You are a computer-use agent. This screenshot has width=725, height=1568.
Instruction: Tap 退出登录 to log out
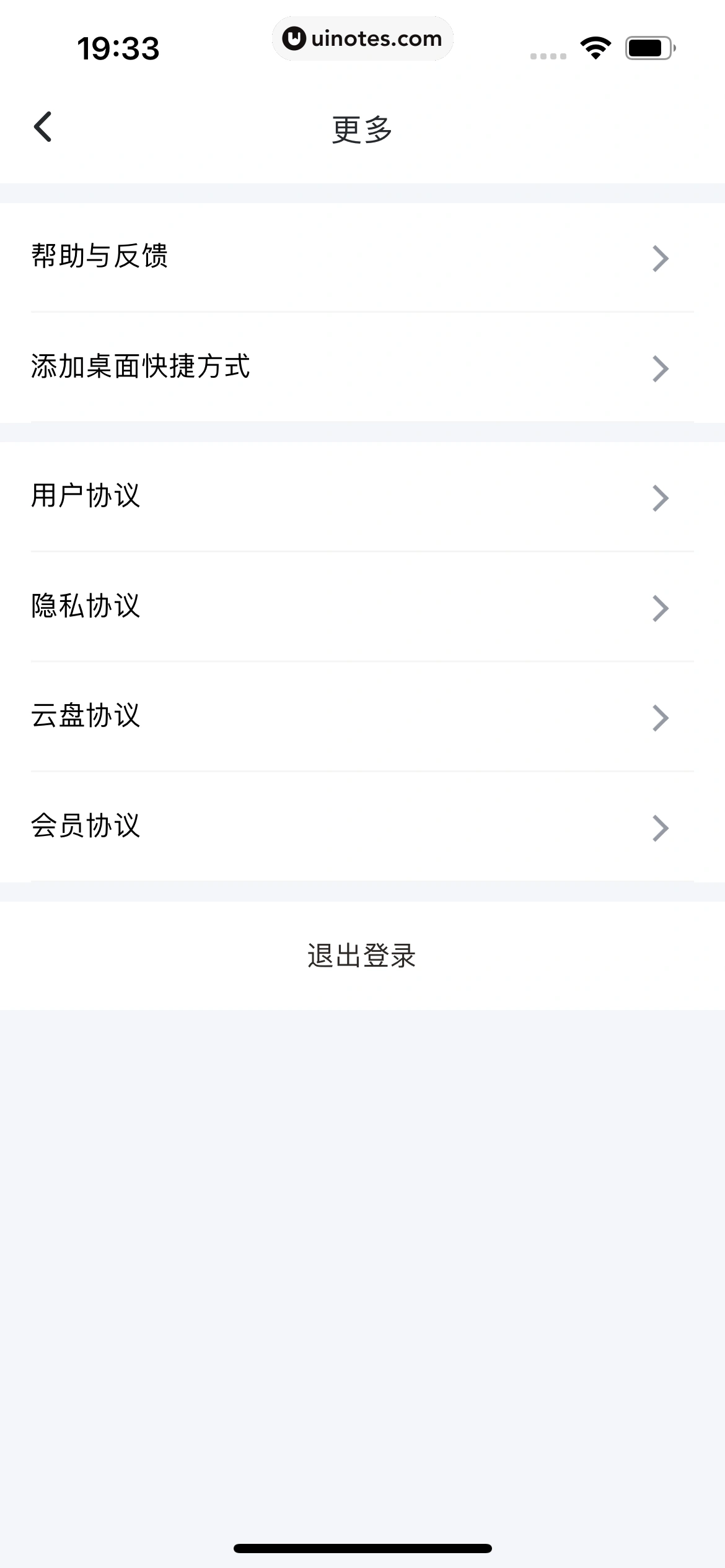coord(362,956)
